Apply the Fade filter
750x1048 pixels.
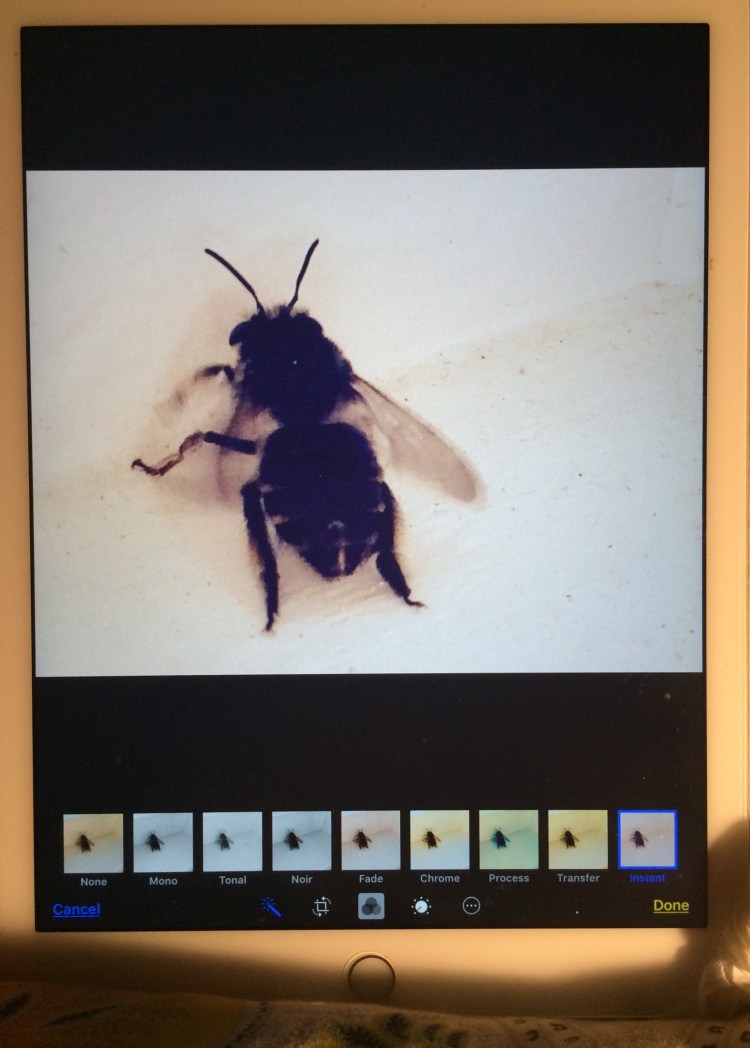(371, 842)
